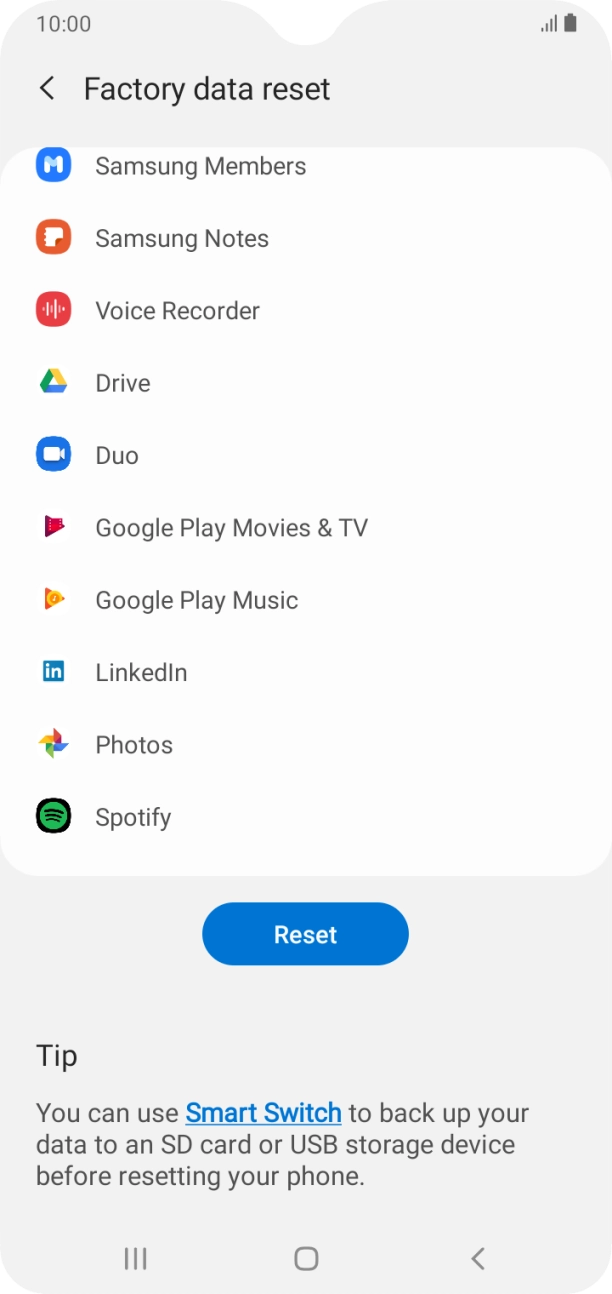This screenshot has width=612, height=1294.
Task: Show recent apps
Action: [135, 1258]
